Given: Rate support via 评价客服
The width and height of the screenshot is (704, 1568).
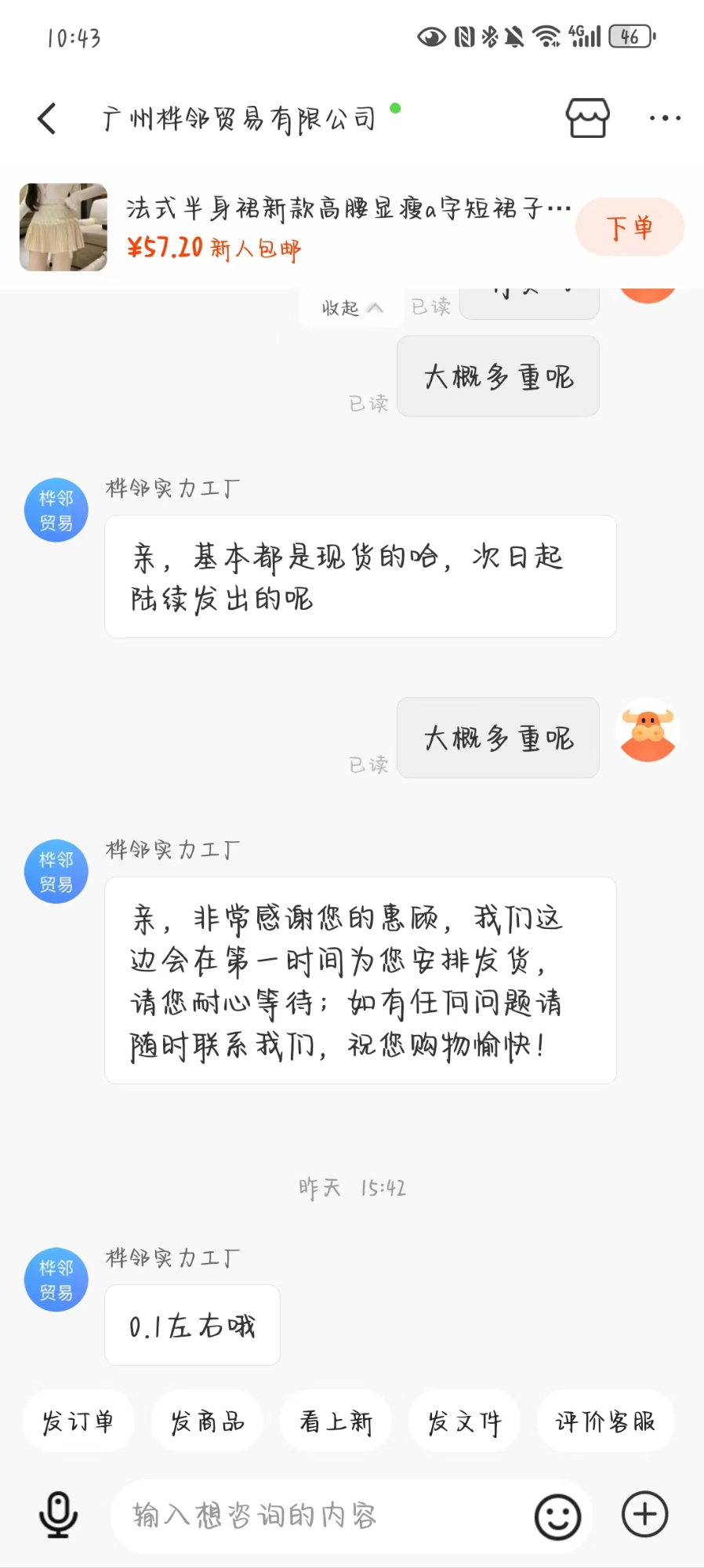Looking at the screenshot, I should (604, 1421).
